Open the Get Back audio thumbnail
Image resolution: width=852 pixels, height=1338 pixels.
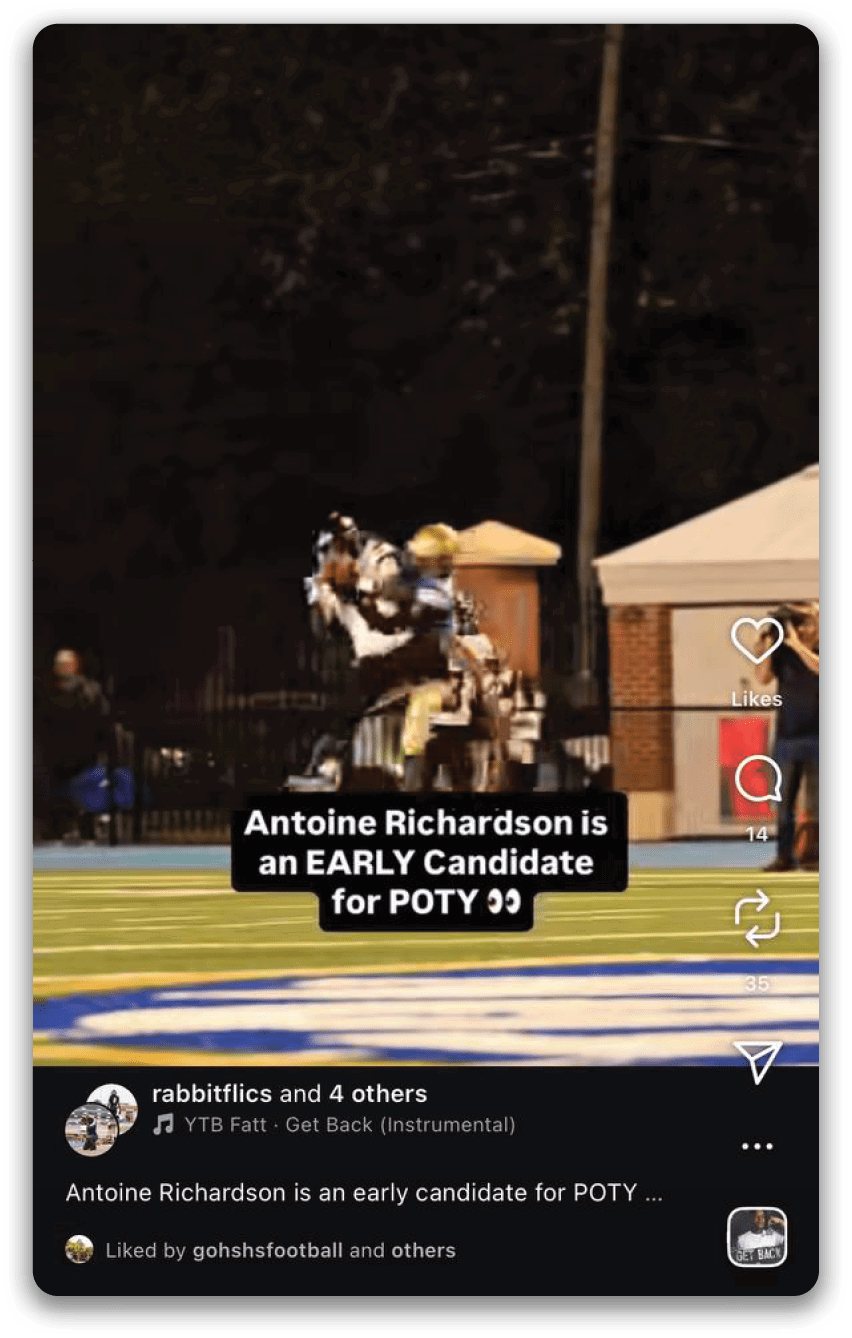pyautogui.click(x=757, y=1238)
